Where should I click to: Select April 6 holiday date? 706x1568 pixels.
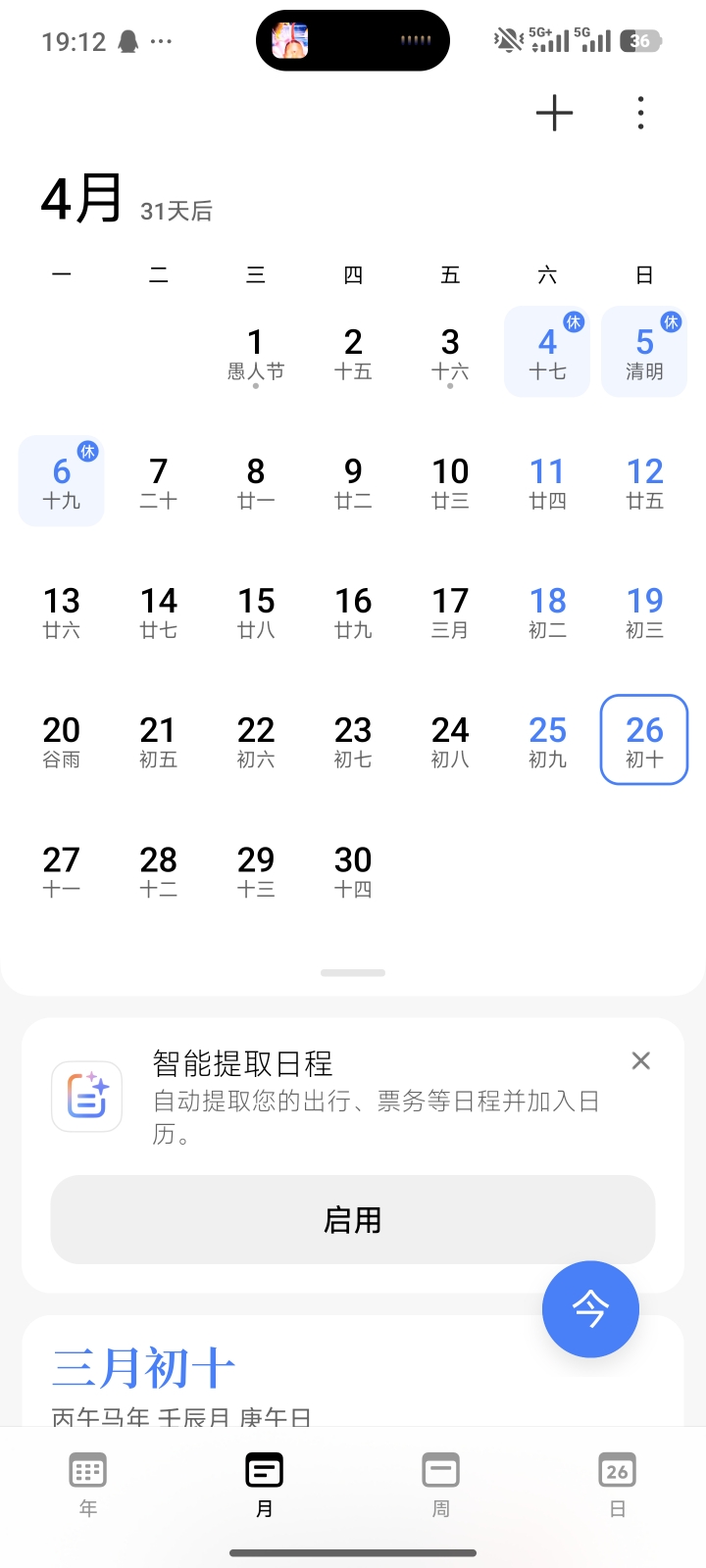pos(62,482)
